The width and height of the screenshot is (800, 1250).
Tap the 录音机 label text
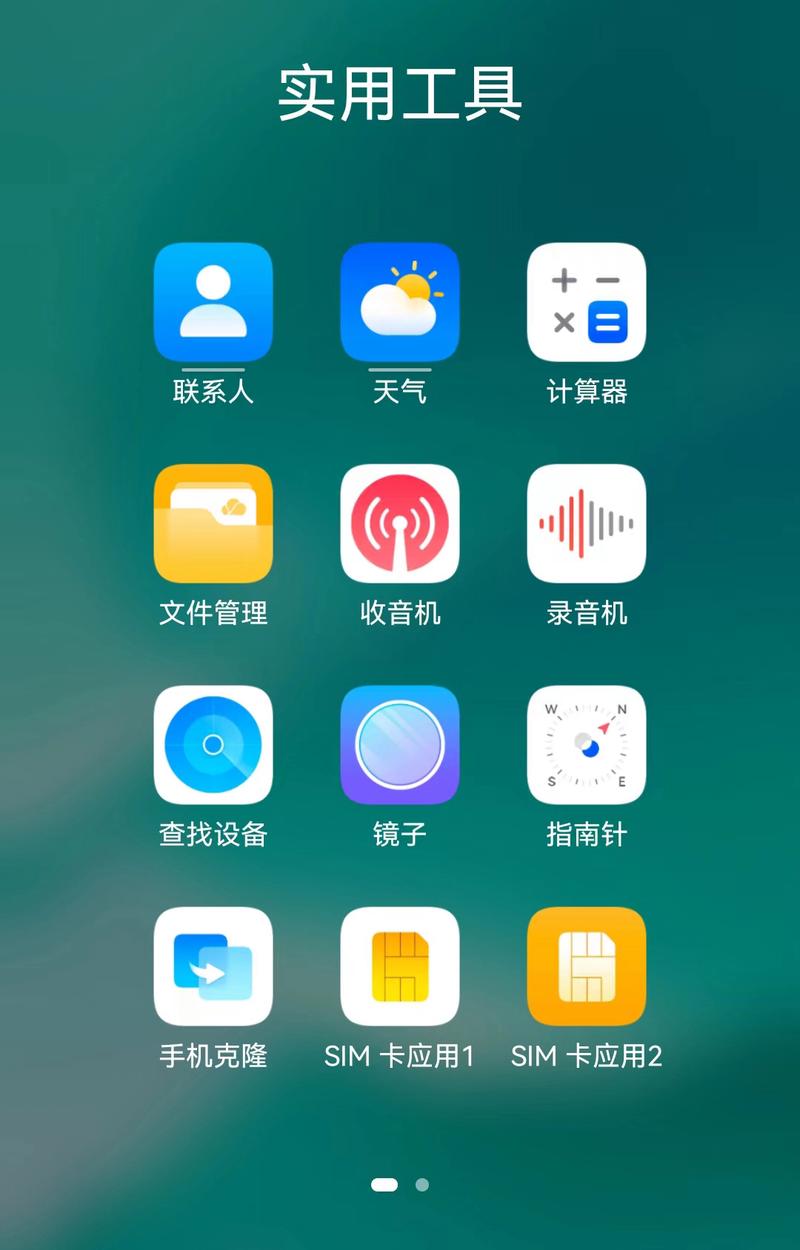(x=586, y=614)
